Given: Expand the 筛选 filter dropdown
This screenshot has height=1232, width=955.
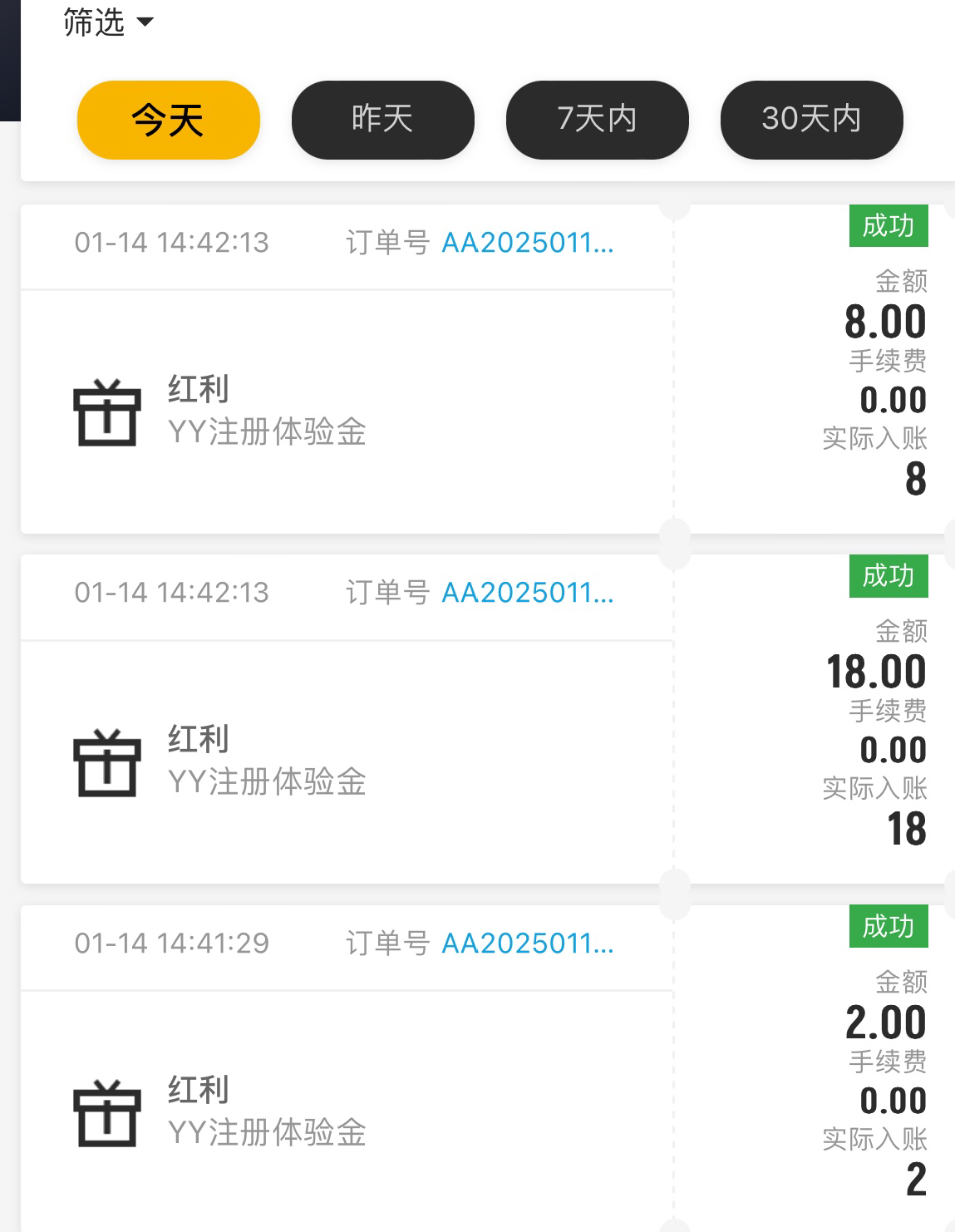Looking at the screenshot, I should point(108,22).
